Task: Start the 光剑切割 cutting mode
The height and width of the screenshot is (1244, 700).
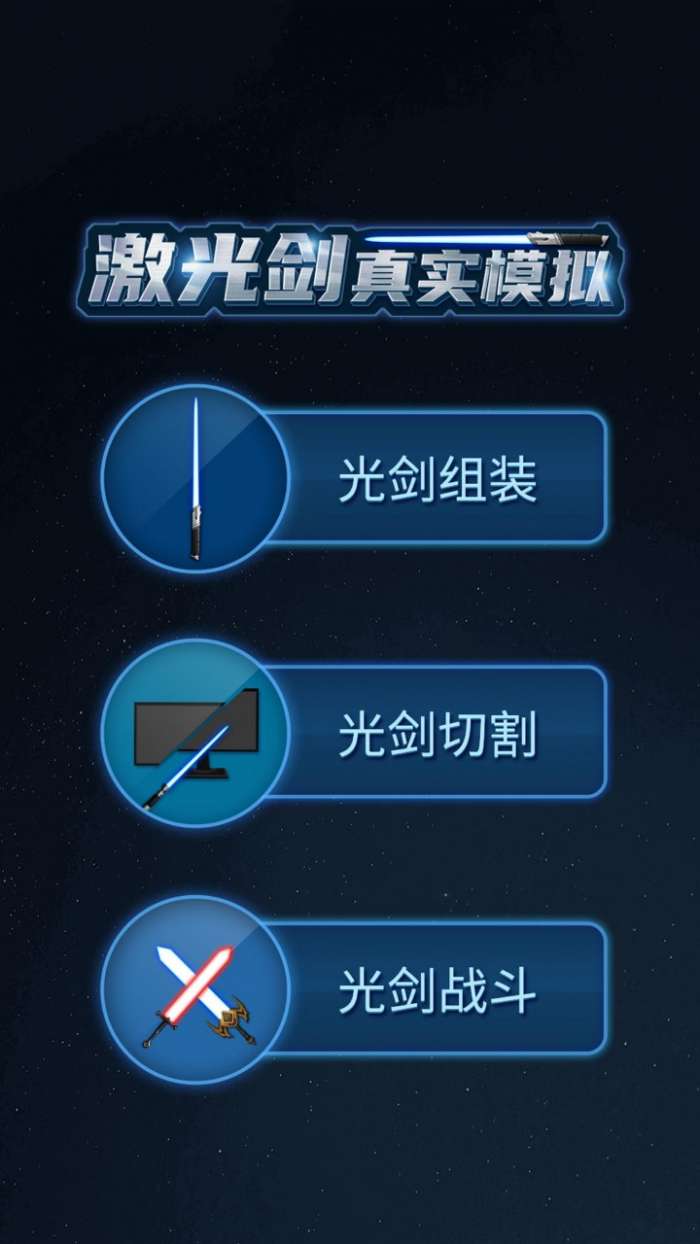Action: pos(355,733)
